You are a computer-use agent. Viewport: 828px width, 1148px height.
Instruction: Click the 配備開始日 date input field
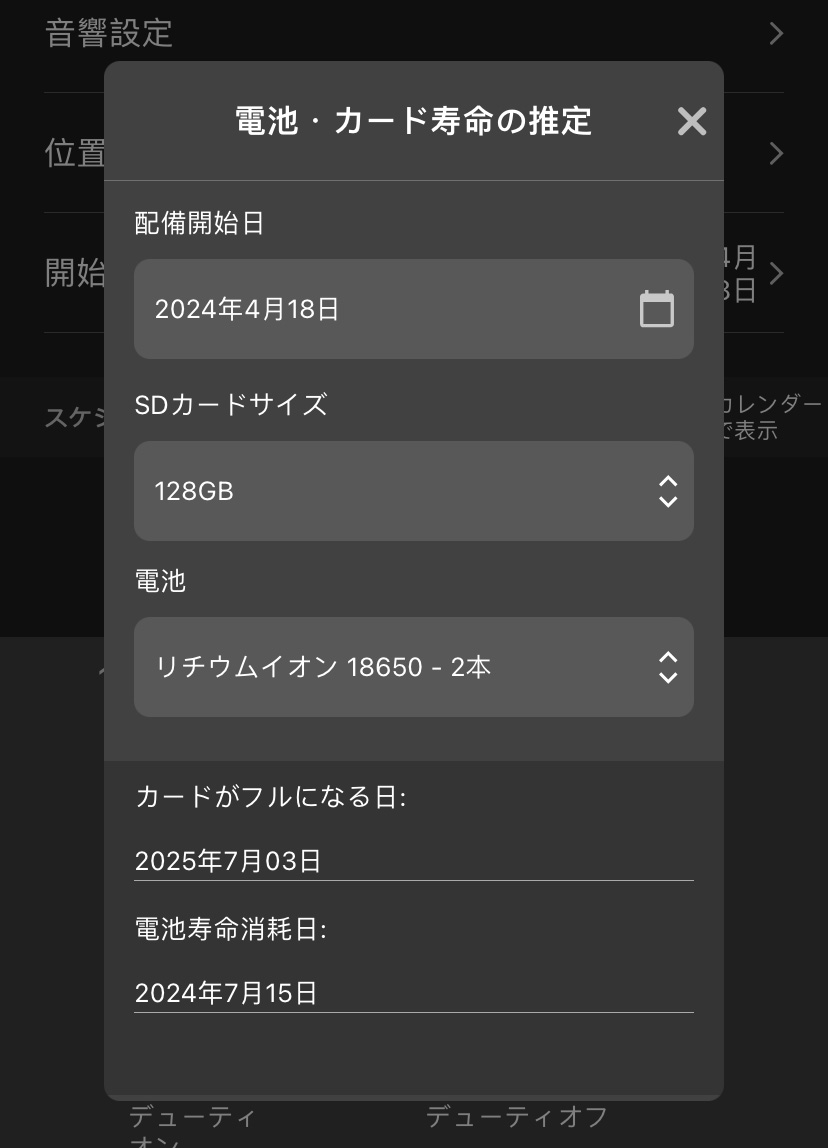(x=380, y=310)
